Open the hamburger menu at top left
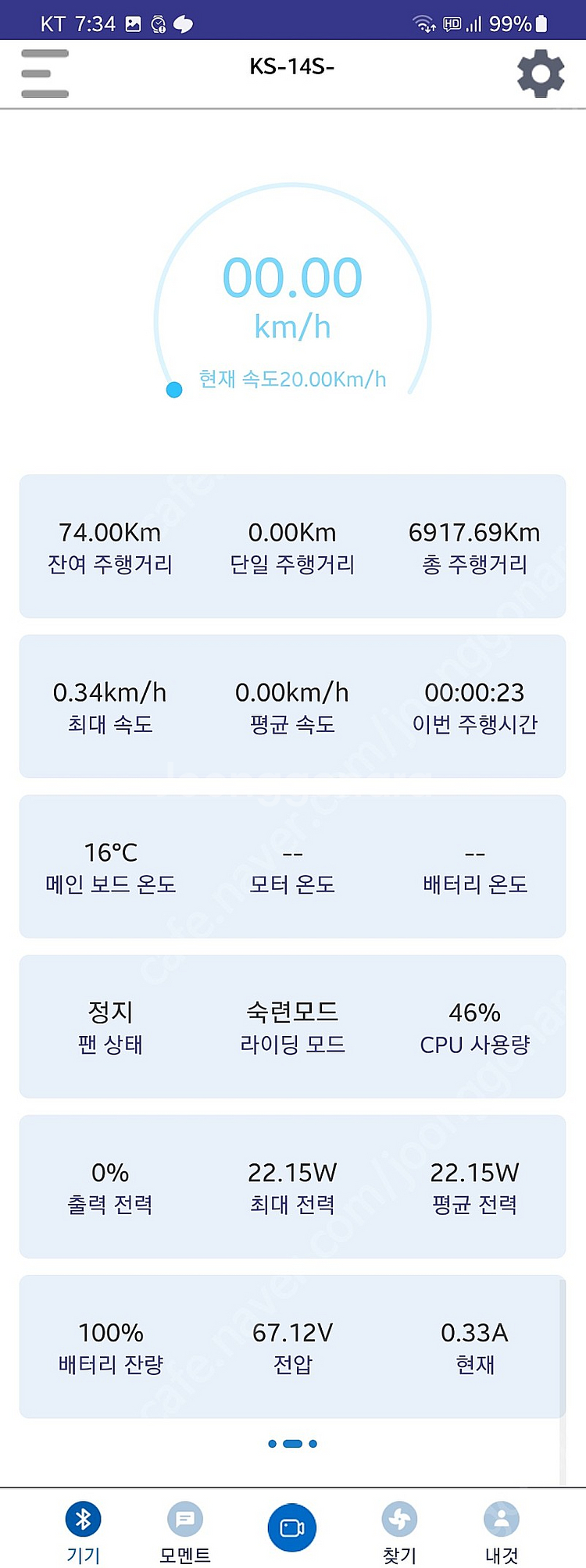 click(45, 73)
